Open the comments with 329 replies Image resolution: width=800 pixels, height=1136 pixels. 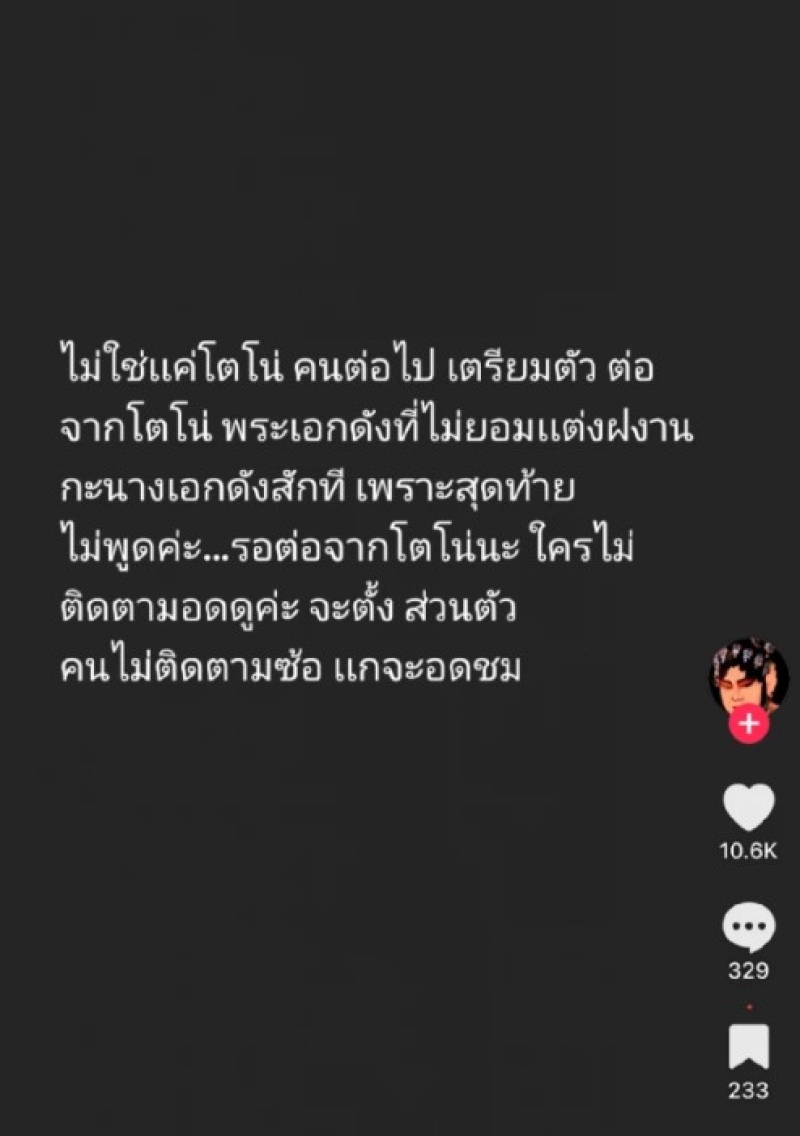point(748,926)
